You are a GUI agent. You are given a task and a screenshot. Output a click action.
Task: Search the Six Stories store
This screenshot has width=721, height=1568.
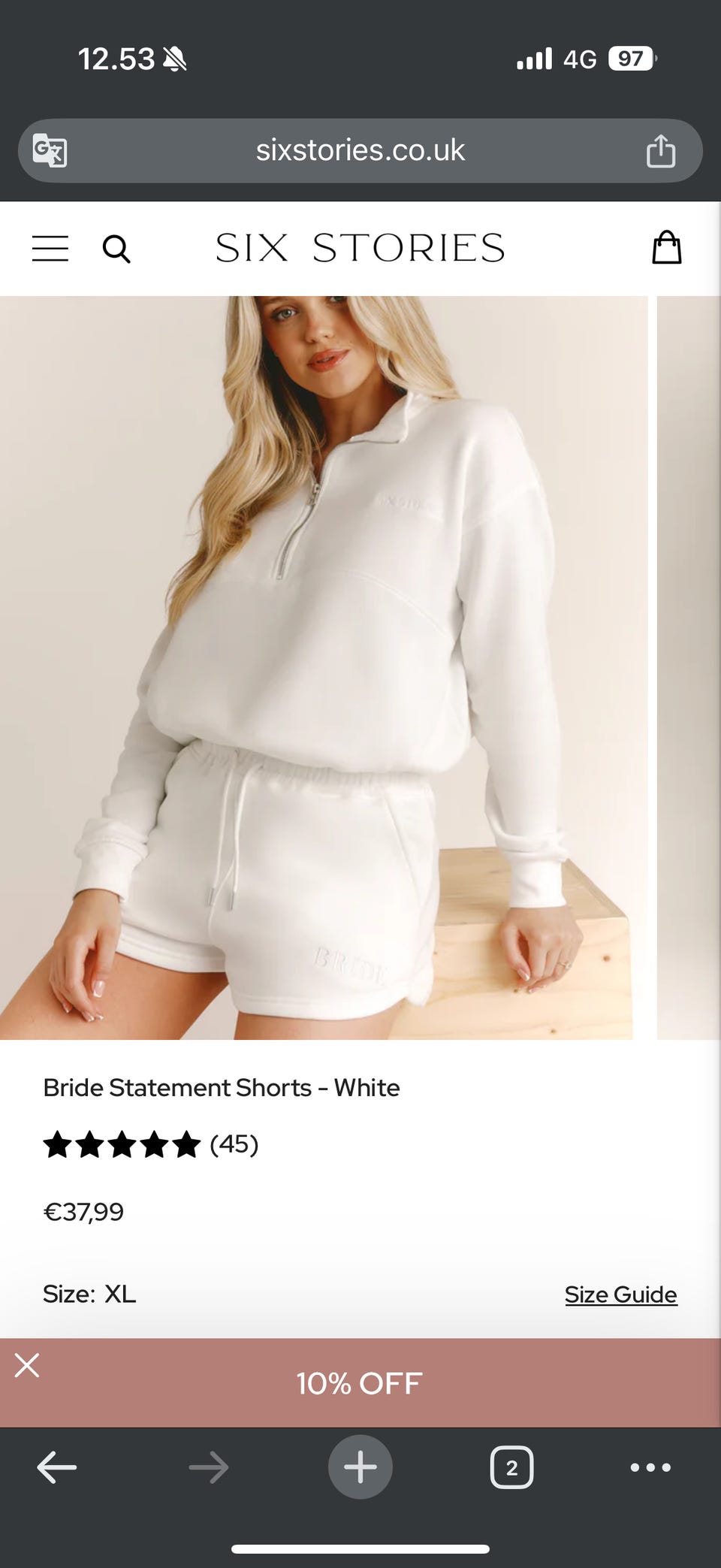pyautogui.click(x=116, y=249)
